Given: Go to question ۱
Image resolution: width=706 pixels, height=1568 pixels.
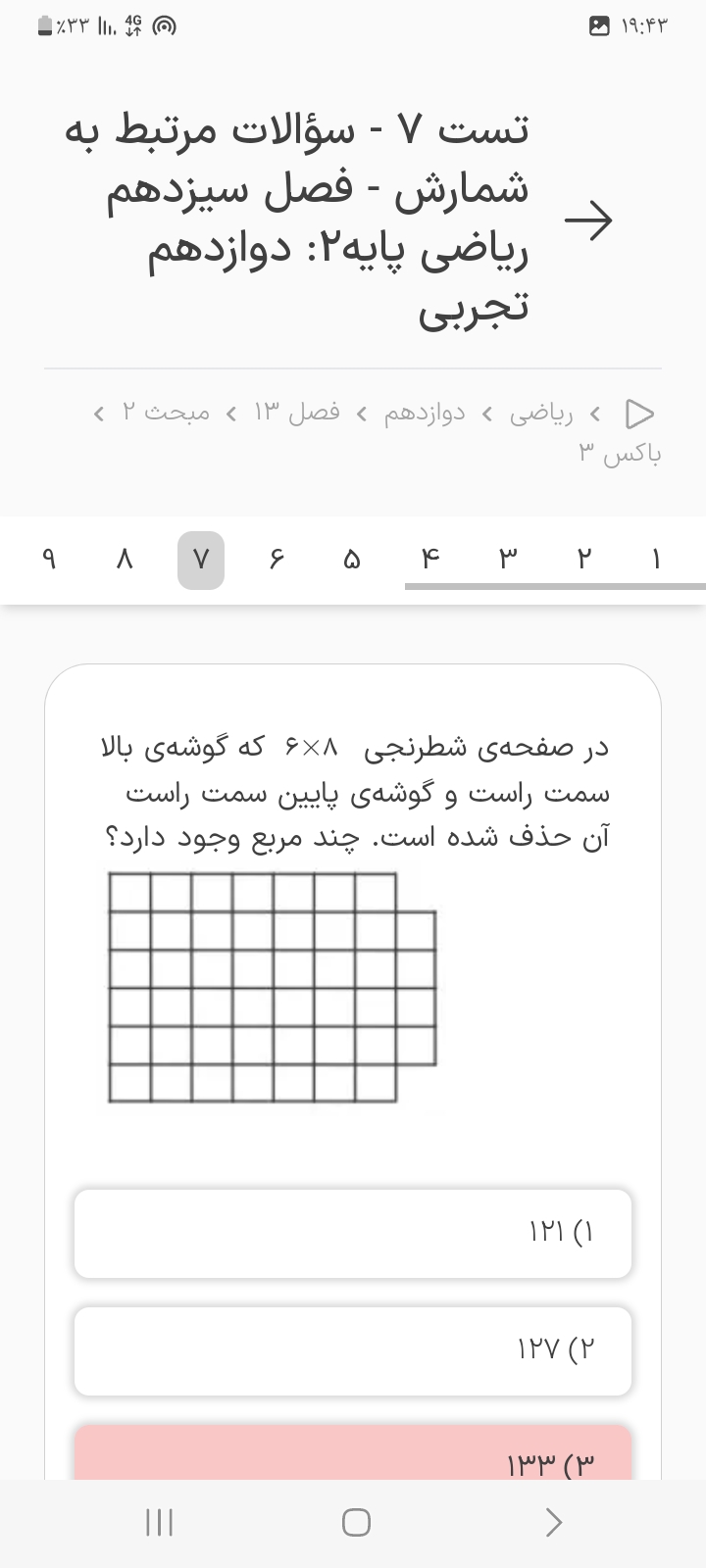Looking at the screenshot, I should 656,560.
